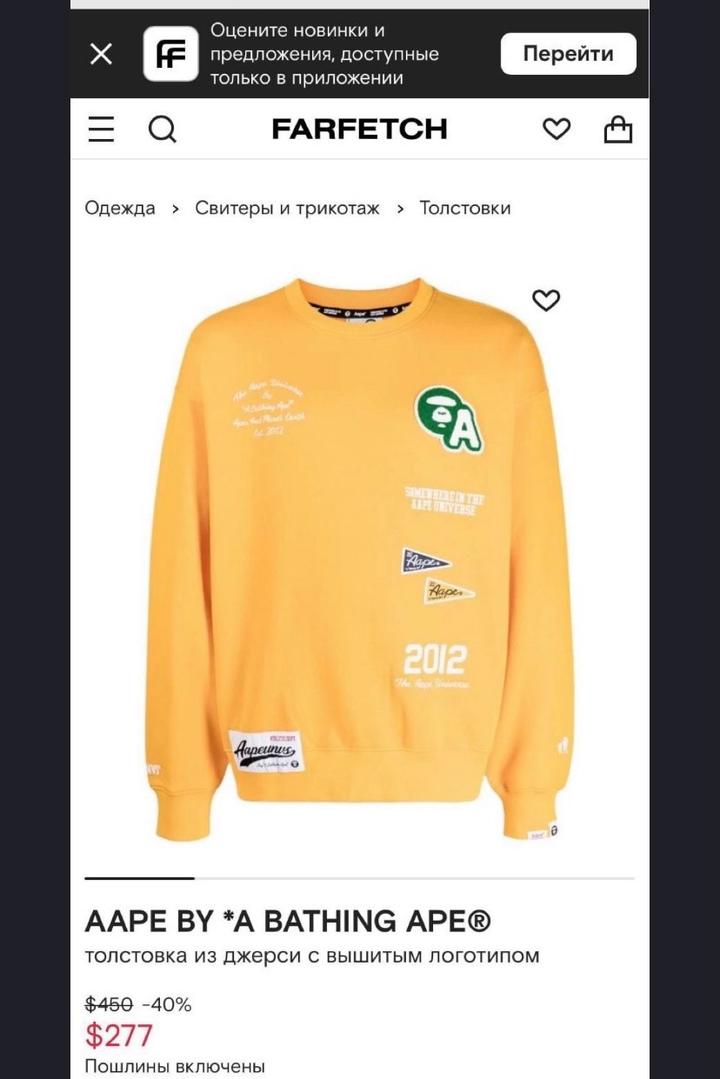720x1079 pixels.
Task: Open the search icon
Action: coord(162,129)
